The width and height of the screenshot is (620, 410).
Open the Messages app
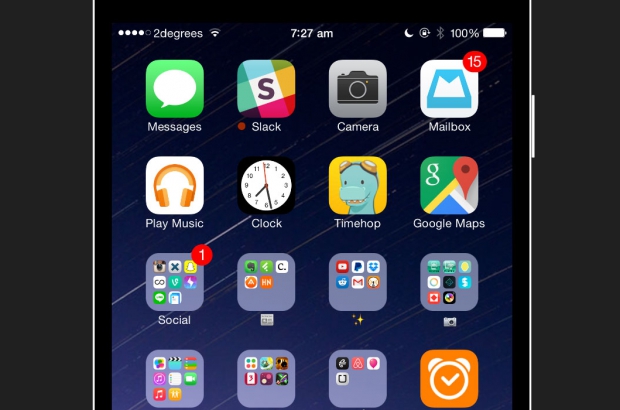[x=174, y=89]
